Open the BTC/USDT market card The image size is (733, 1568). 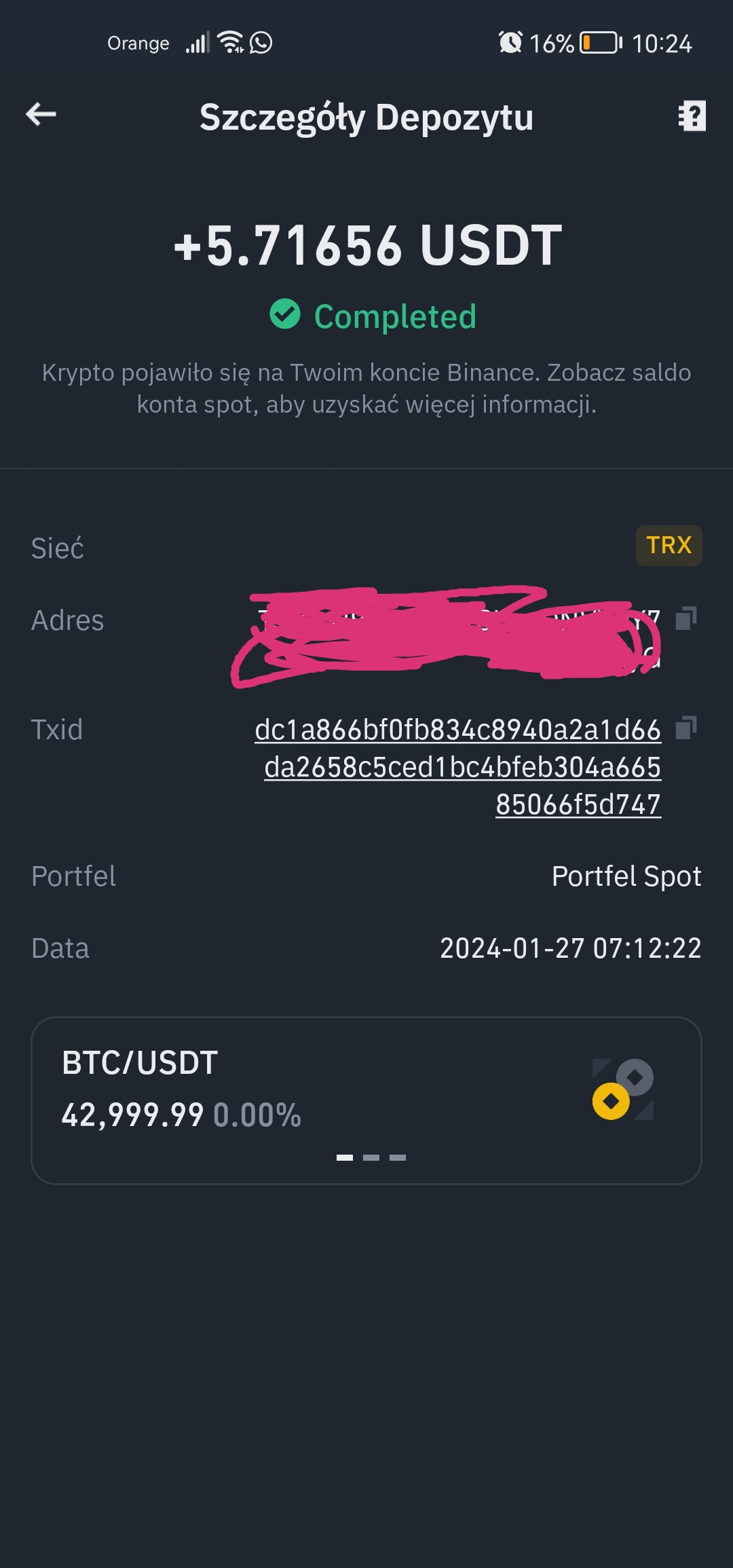click(366, 1100)
